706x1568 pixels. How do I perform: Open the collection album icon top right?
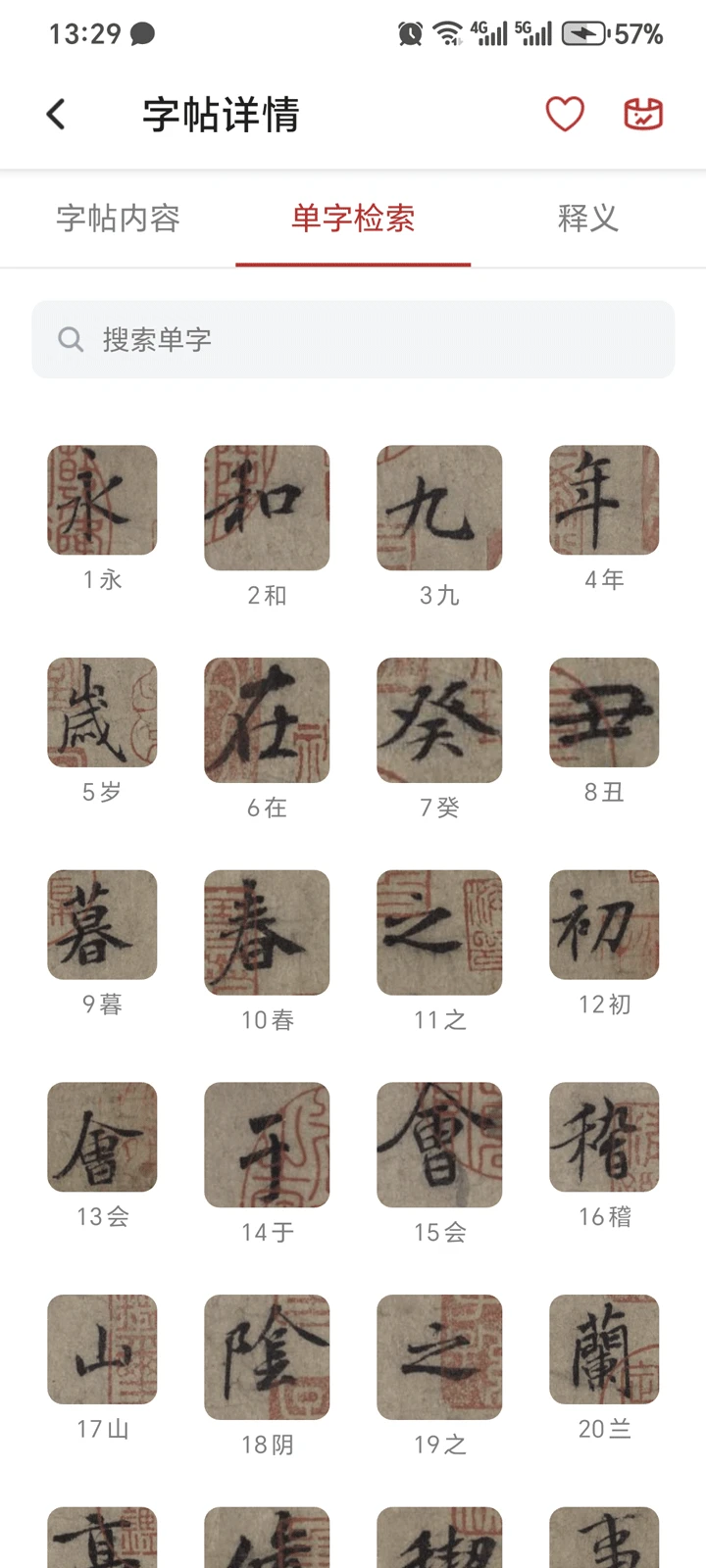pyautogui.click(x=642, y=114)
